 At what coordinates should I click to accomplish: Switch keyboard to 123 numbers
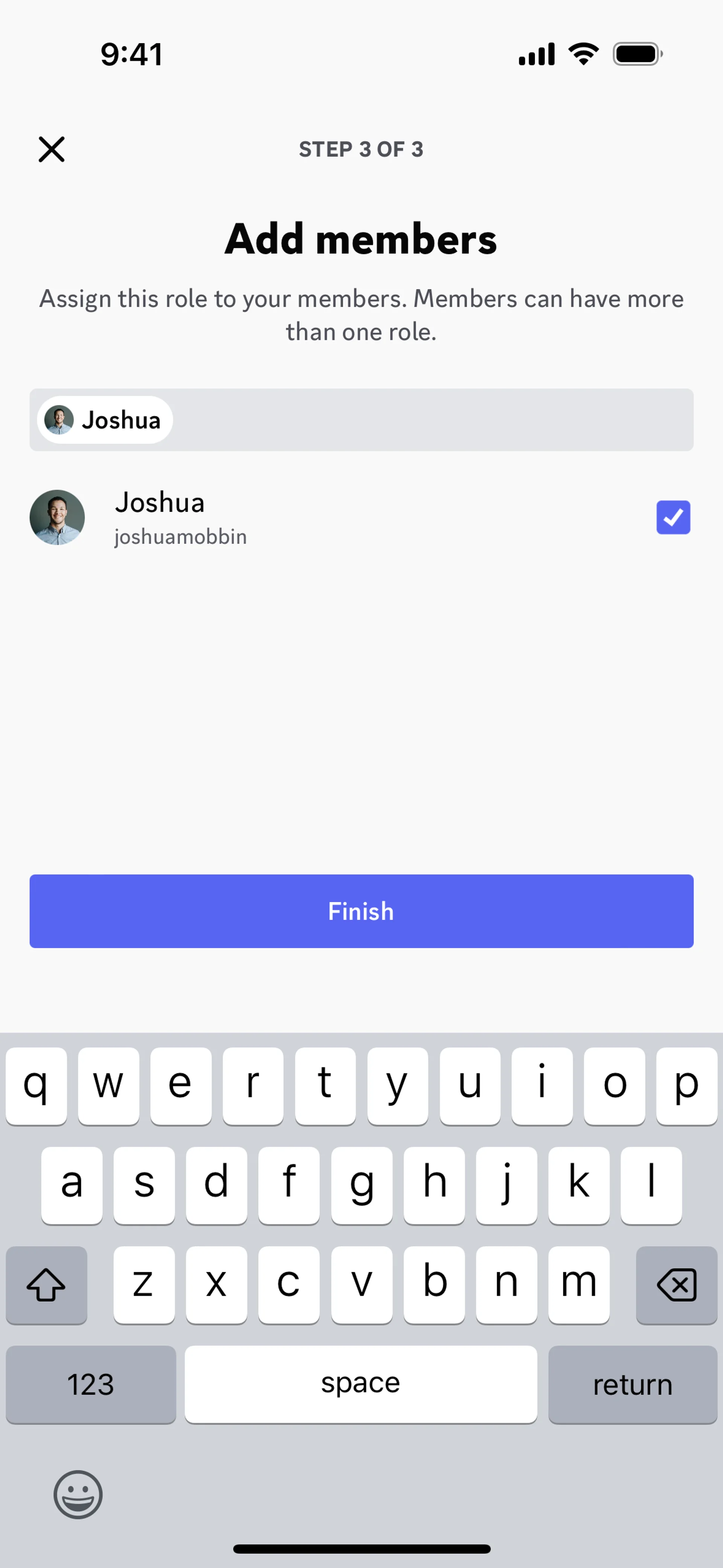coord(91,1383)
